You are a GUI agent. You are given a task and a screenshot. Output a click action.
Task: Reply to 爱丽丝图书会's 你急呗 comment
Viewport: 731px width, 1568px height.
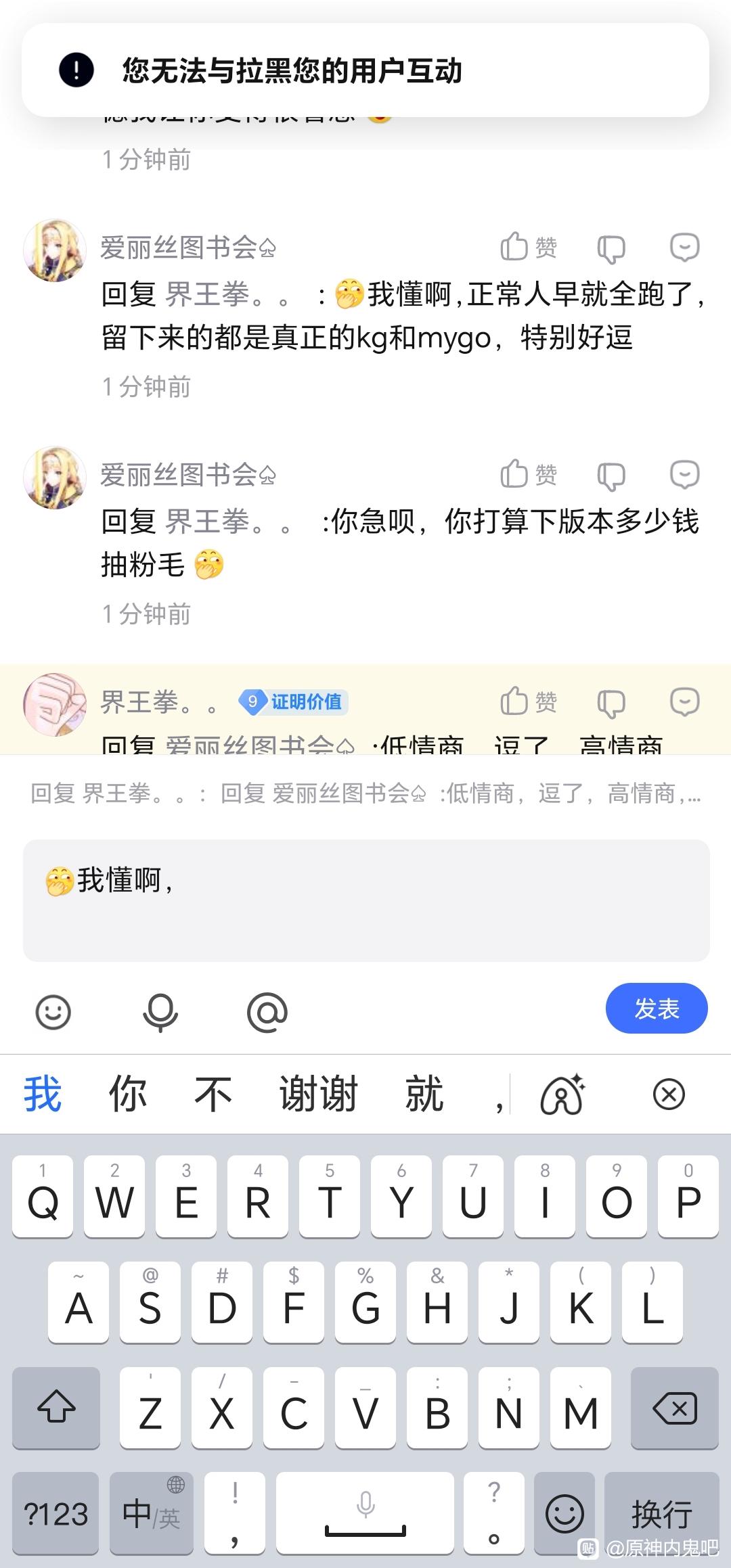click(684, 475)
